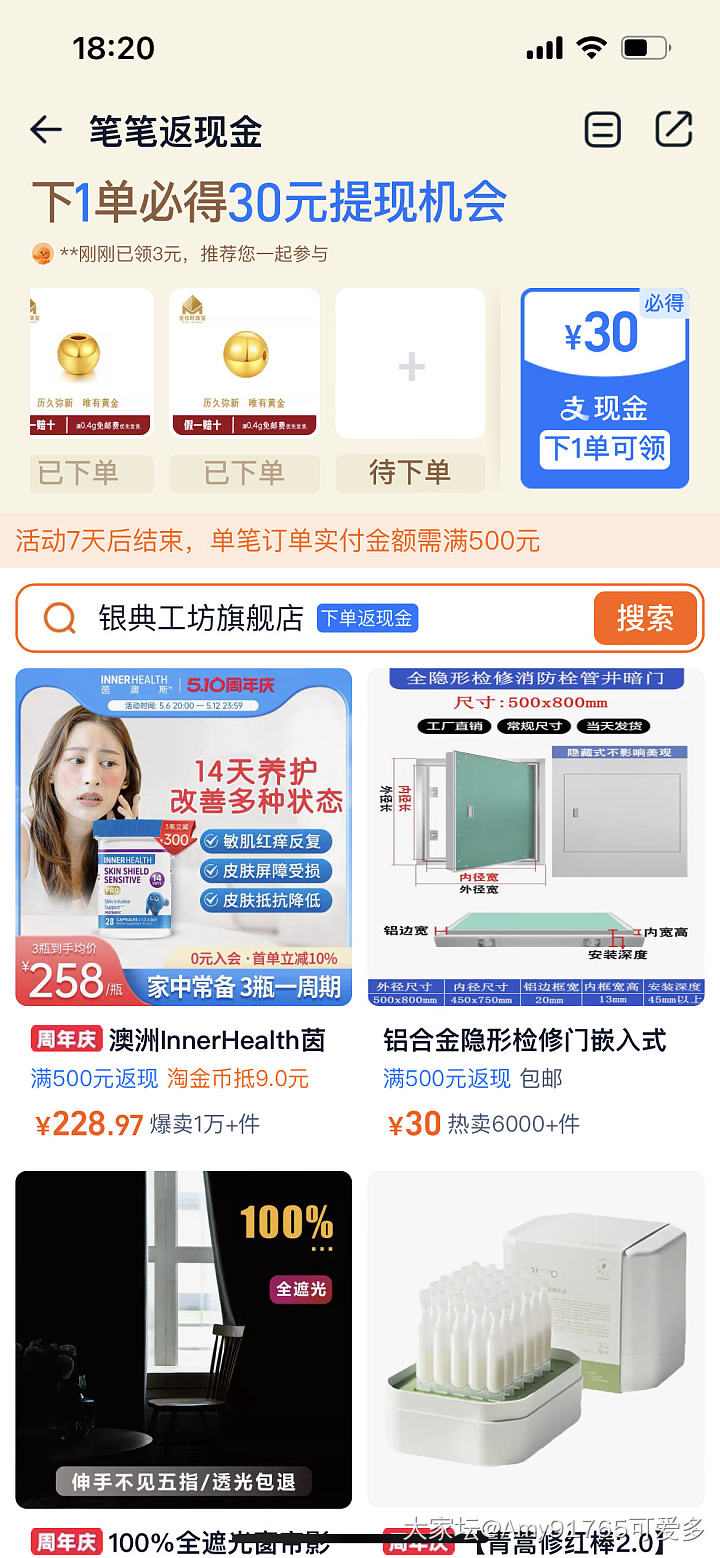Tap the orange 搜索 button

tap(644, 618)
